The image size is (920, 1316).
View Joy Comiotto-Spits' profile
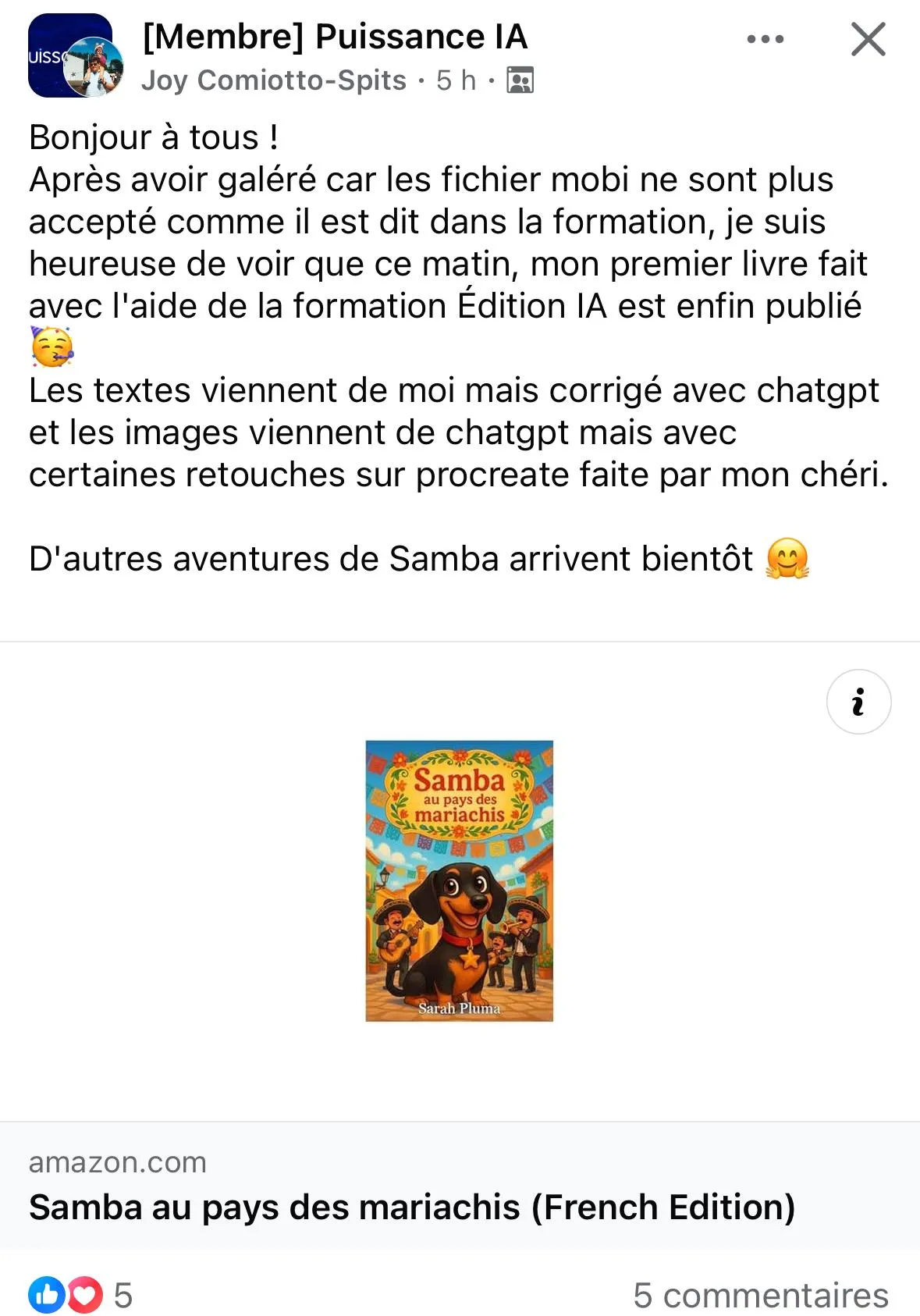274,80
